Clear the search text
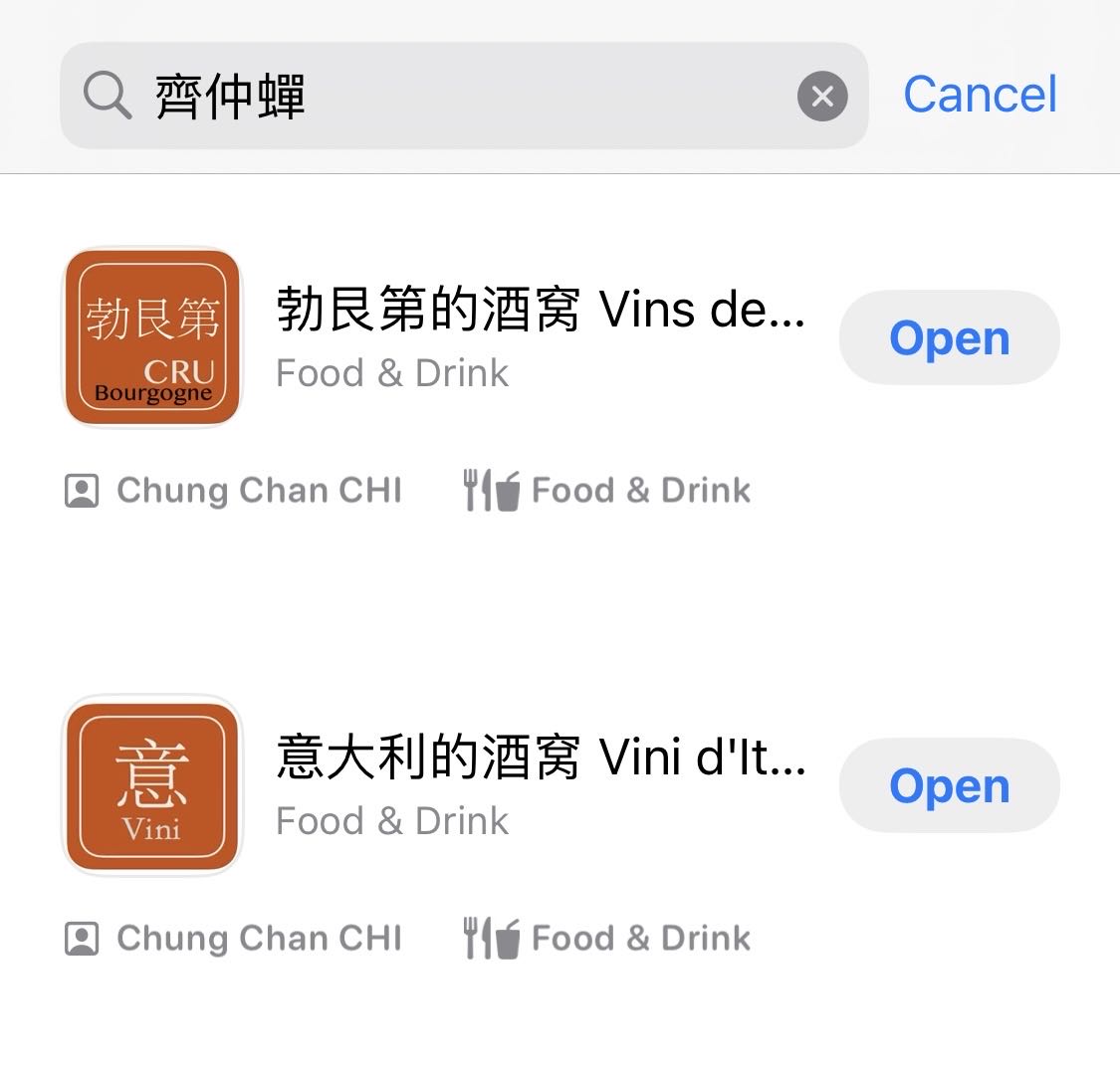Image resolution: width=1120 pixels, height=1081 pixels. tap(822, 97)
